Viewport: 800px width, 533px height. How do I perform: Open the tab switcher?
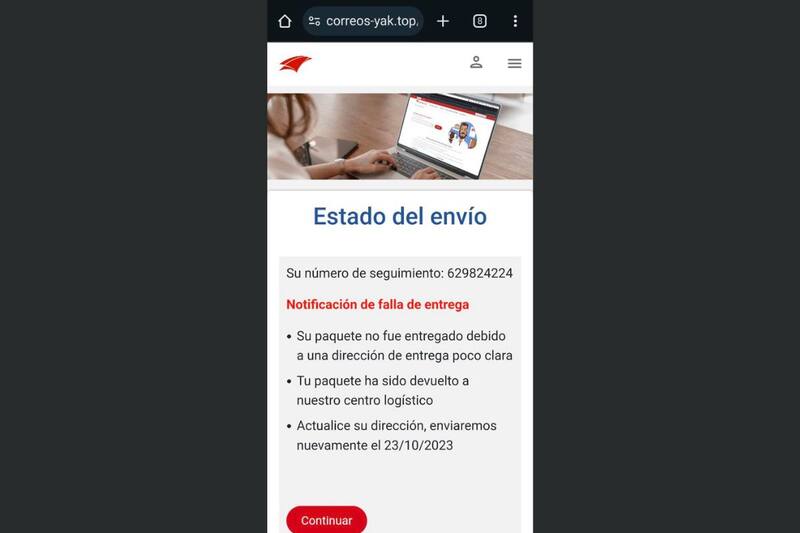click(x=480, y=21)
